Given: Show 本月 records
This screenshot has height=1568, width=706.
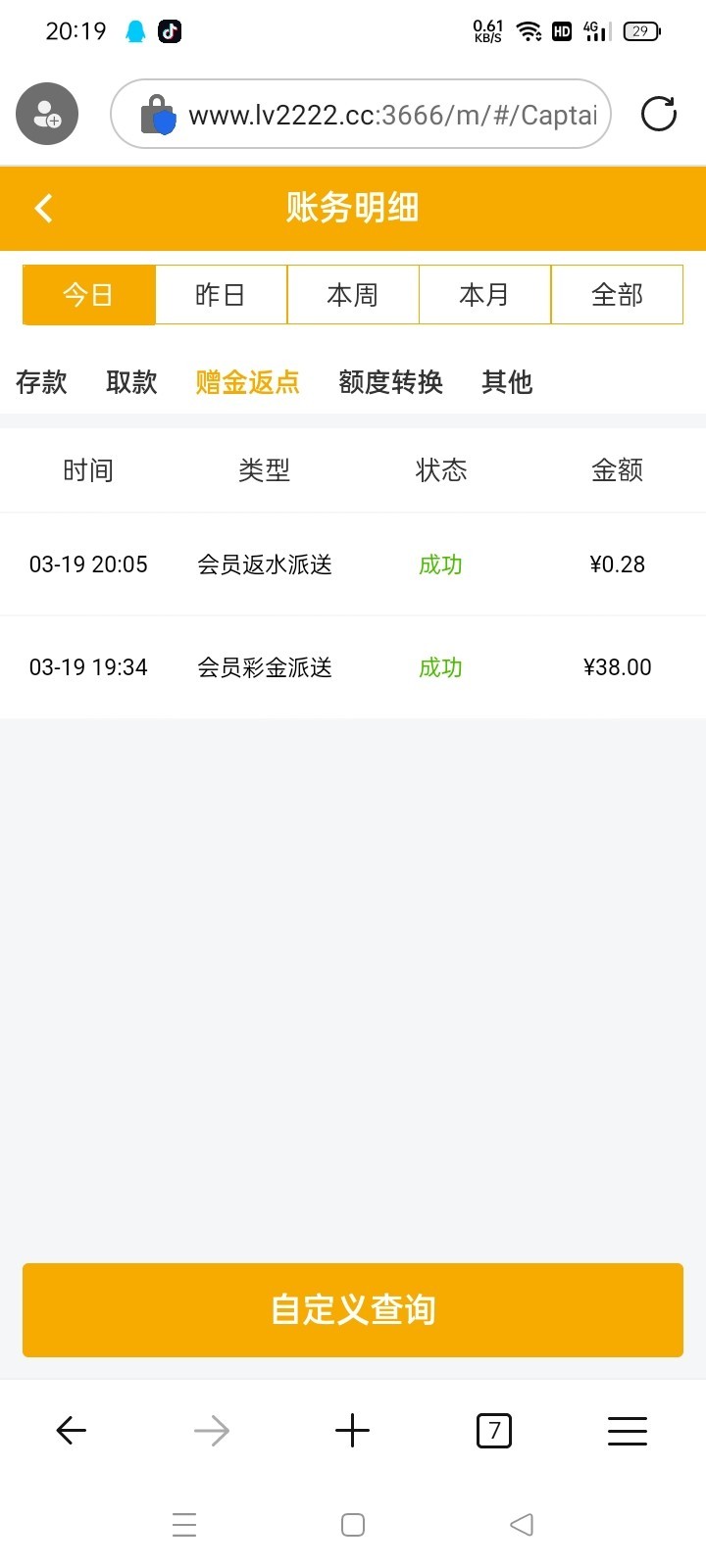Looking at the screenshot, I should click(x=484, y=294).
